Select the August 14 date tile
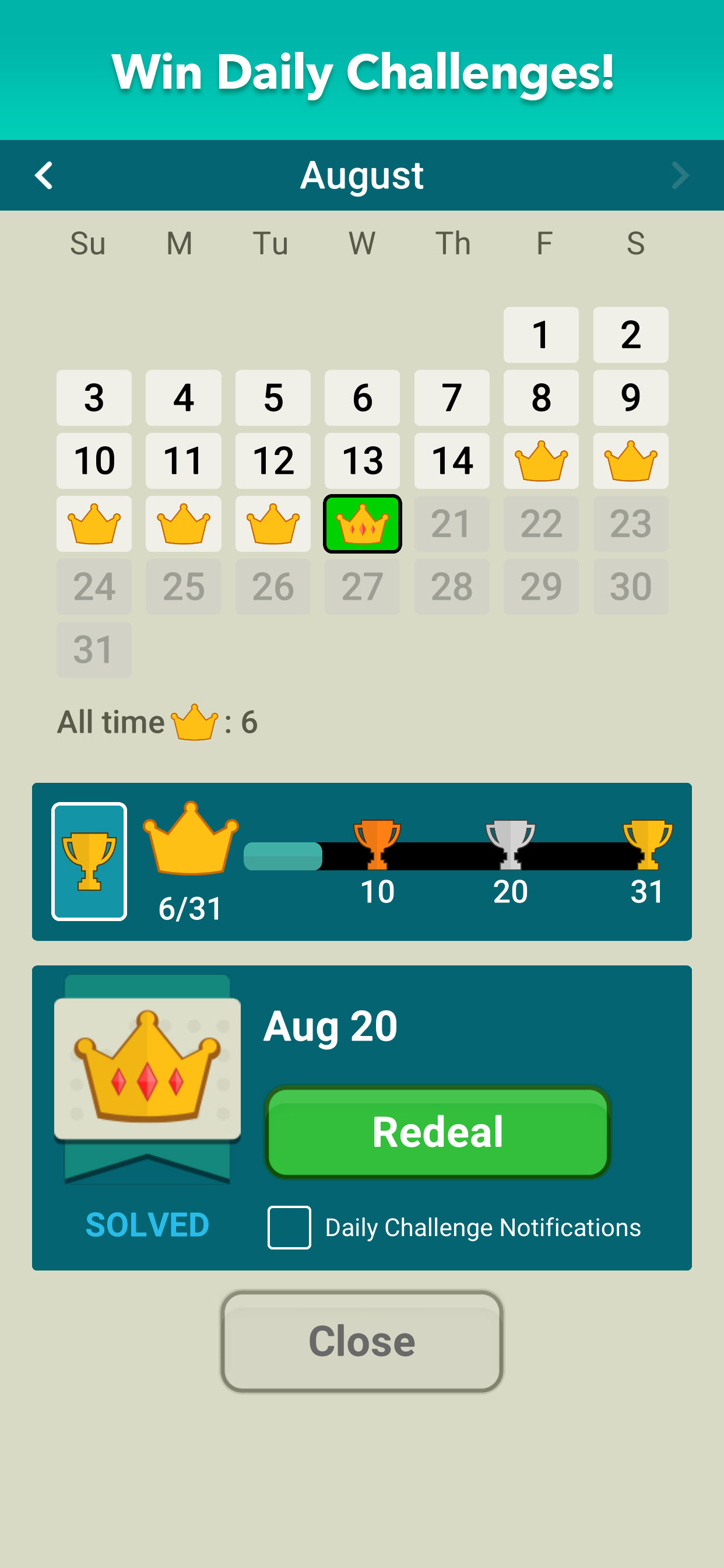Image resolution: width=724 pixels, height=1568 pixels. click(x=451, y=461)
